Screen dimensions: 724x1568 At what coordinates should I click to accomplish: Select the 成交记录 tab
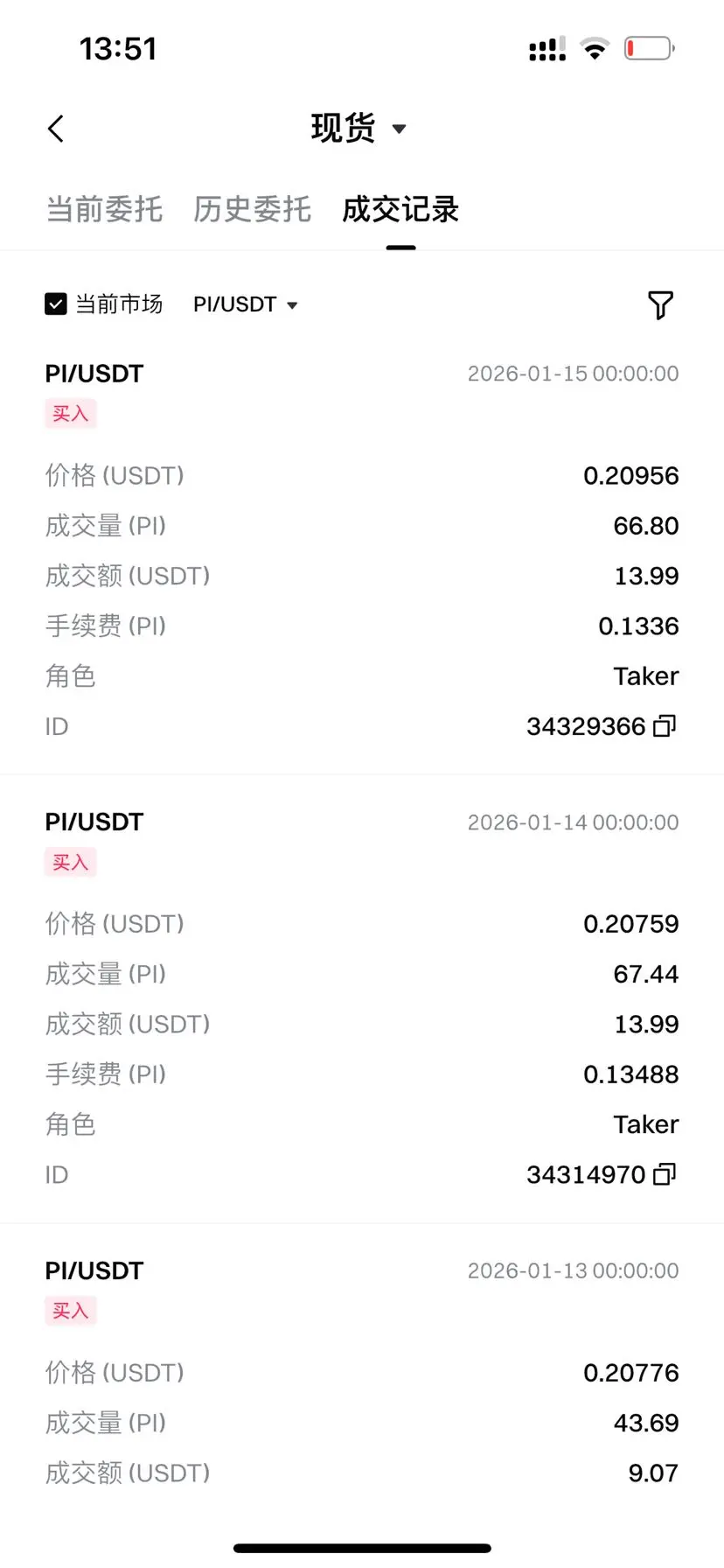400,210
